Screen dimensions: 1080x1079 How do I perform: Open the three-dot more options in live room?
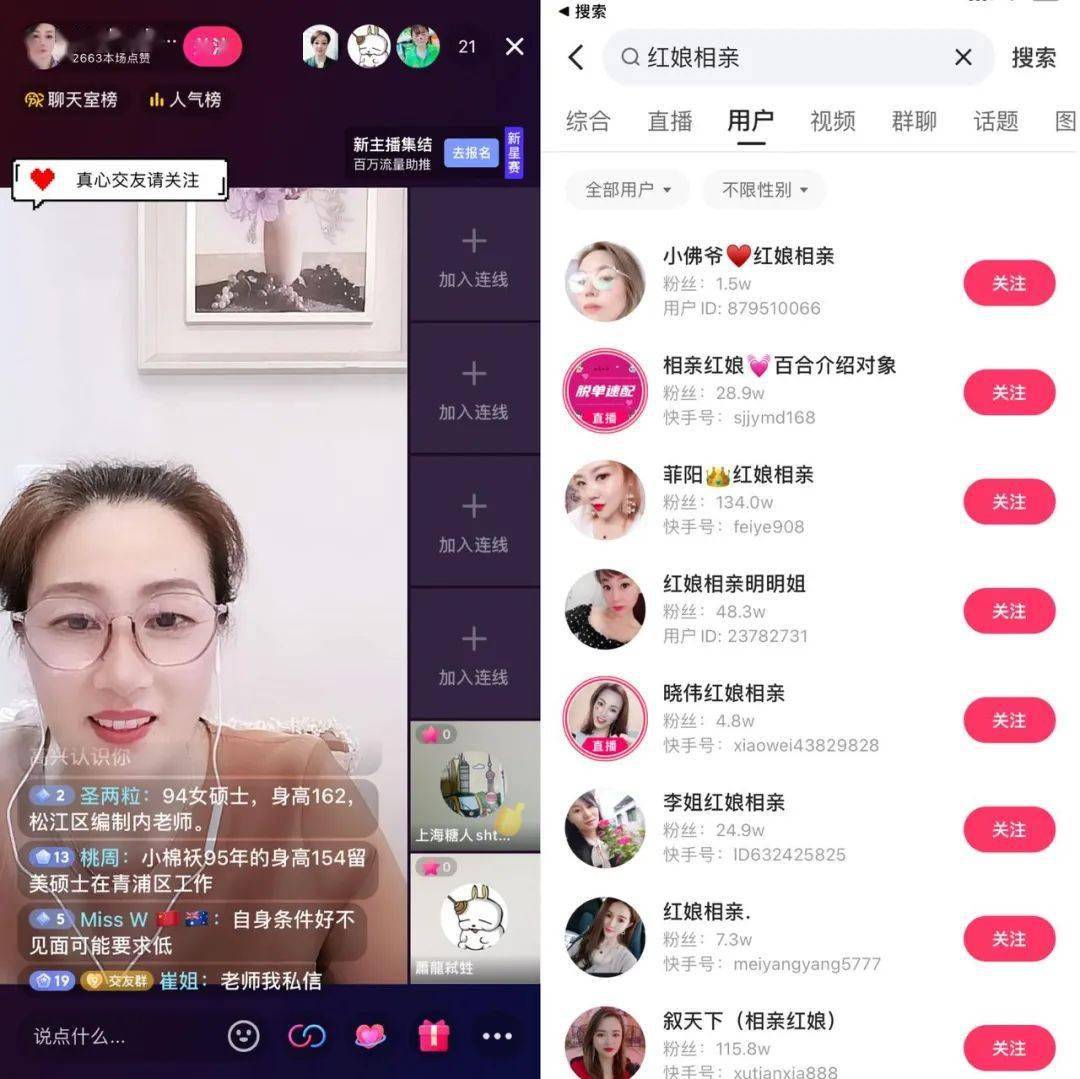497,1036
